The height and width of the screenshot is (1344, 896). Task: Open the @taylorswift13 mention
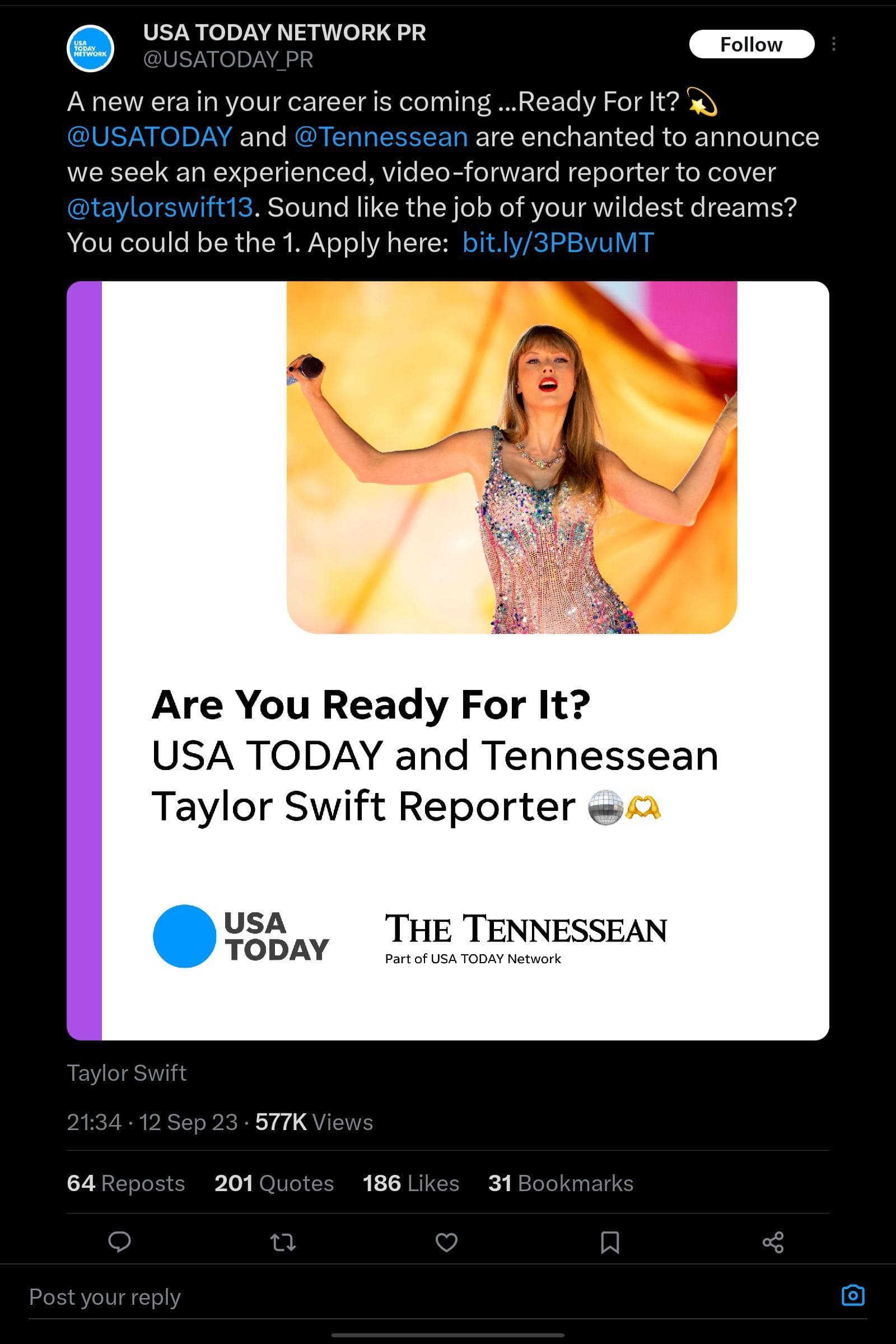coord(160,207)
